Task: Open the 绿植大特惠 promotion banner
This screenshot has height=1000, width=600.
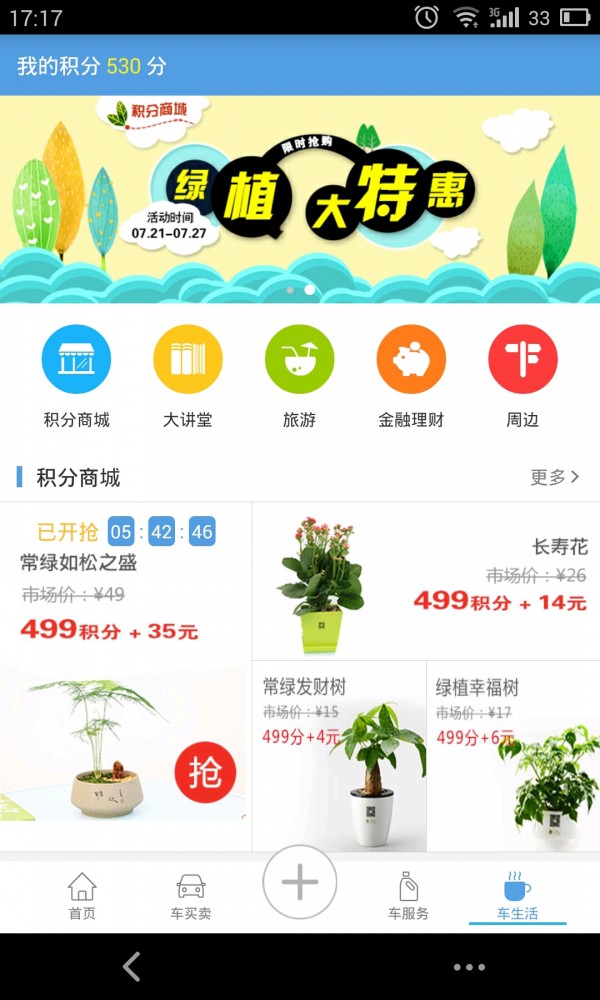Action: 300,198
